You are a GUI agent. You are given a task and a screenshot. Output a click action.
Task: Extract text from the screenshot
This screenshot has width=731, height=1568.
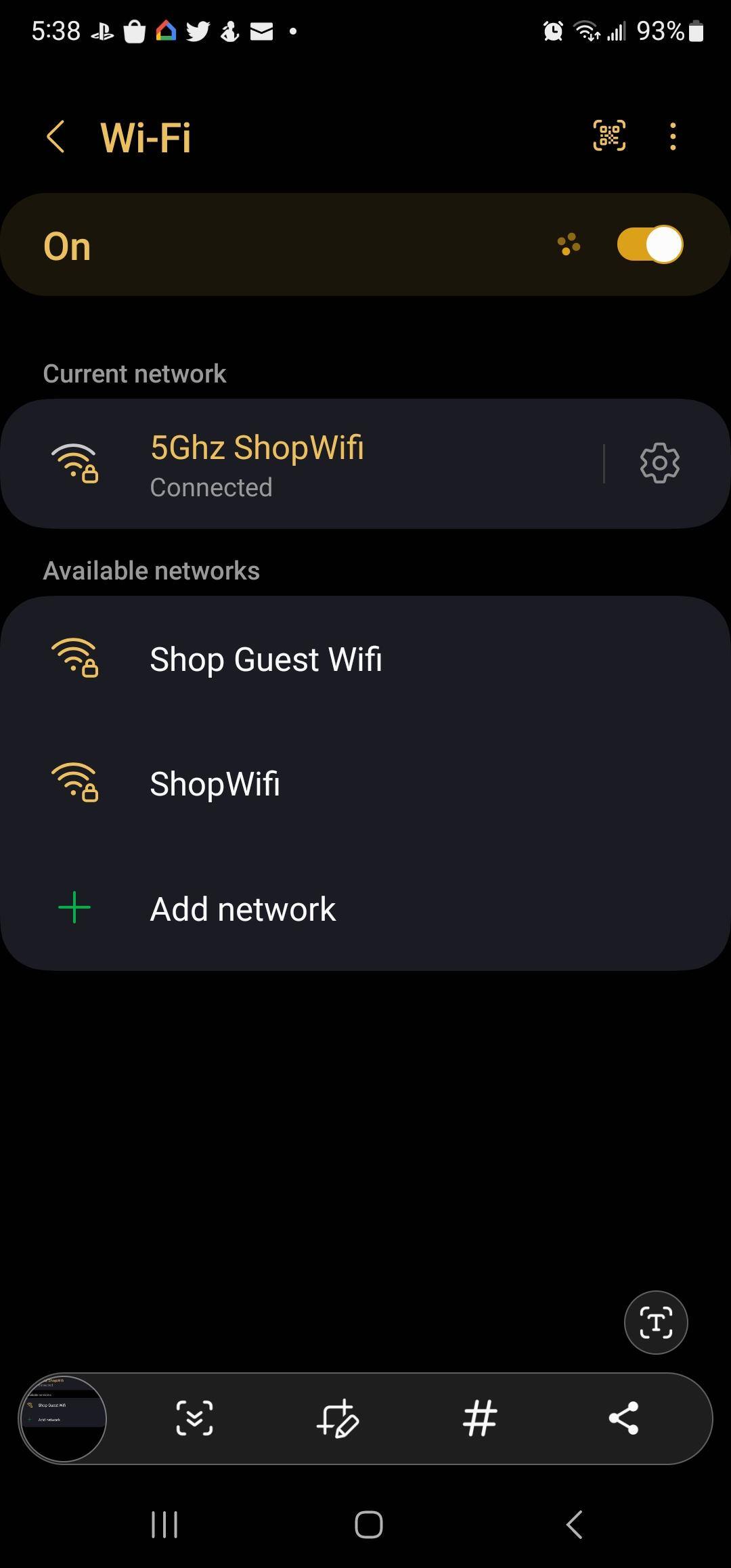(655, 1323)
